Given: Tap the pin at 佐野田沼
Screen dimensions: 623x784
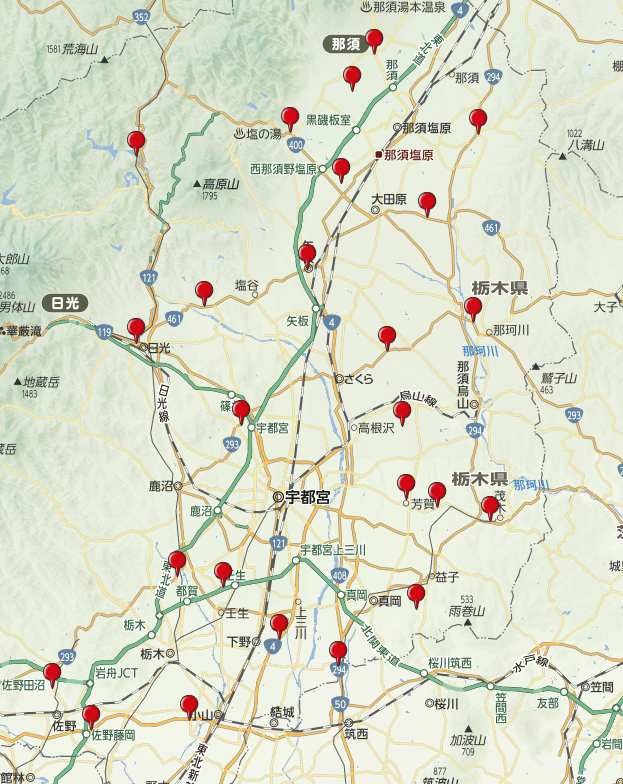Looking at the screenshot, I should pyautogui.click(x=52, y=672).
